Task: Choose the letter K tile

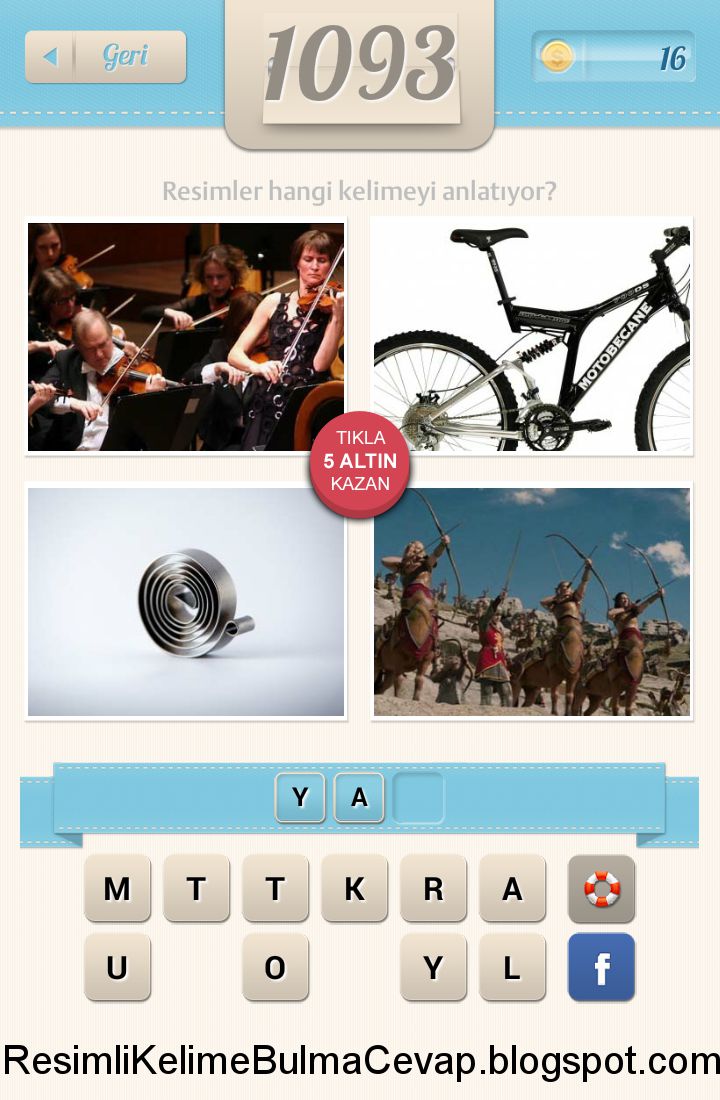Action: pos(354,888)
